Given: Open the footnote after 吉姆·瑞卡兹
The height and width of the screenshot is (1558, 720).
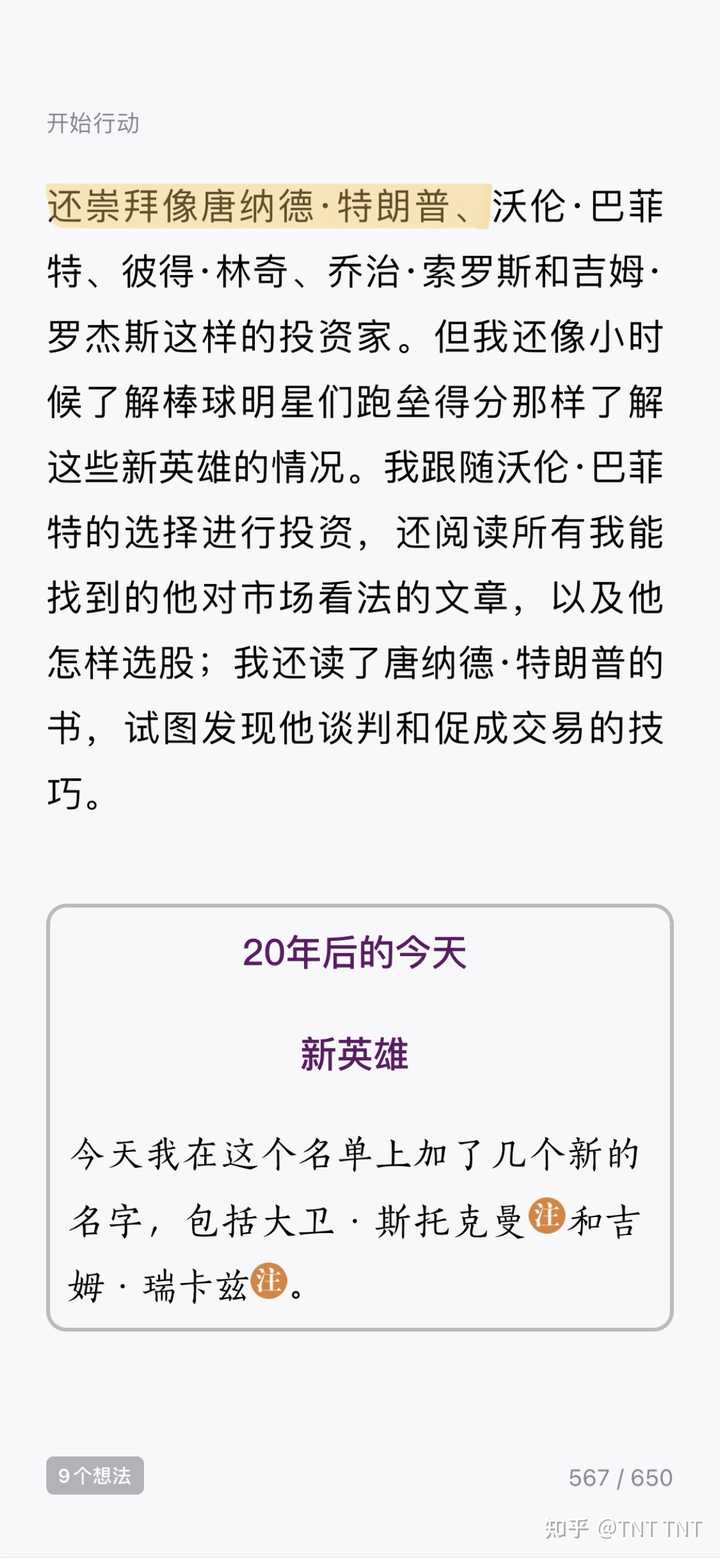Looking at the screenshot, I should coord(268,1280).
